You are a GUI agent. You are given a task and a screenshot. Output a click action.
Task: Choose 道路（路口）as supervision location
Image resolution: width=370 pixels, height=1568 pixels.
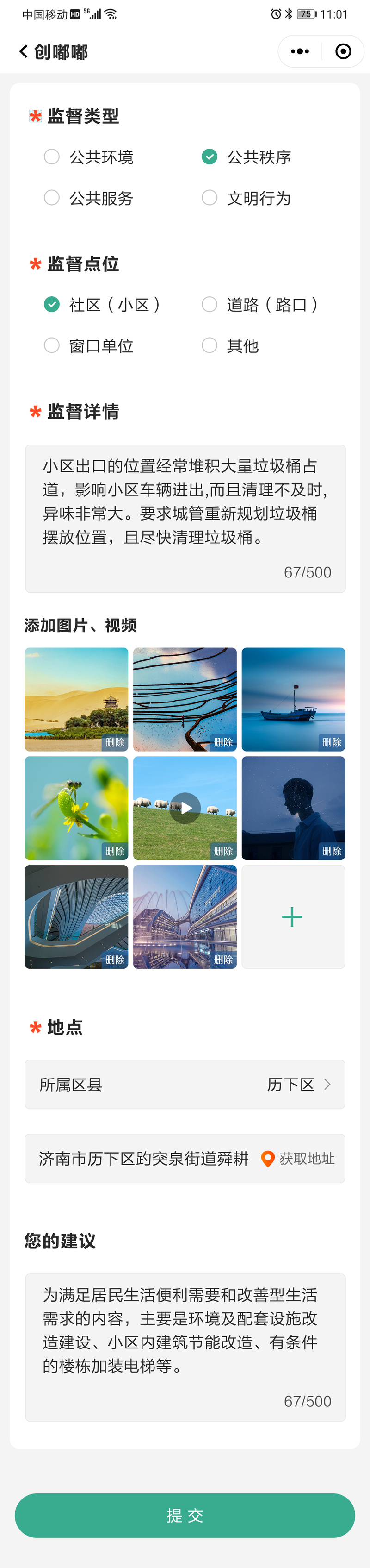[x=210, y=304]
